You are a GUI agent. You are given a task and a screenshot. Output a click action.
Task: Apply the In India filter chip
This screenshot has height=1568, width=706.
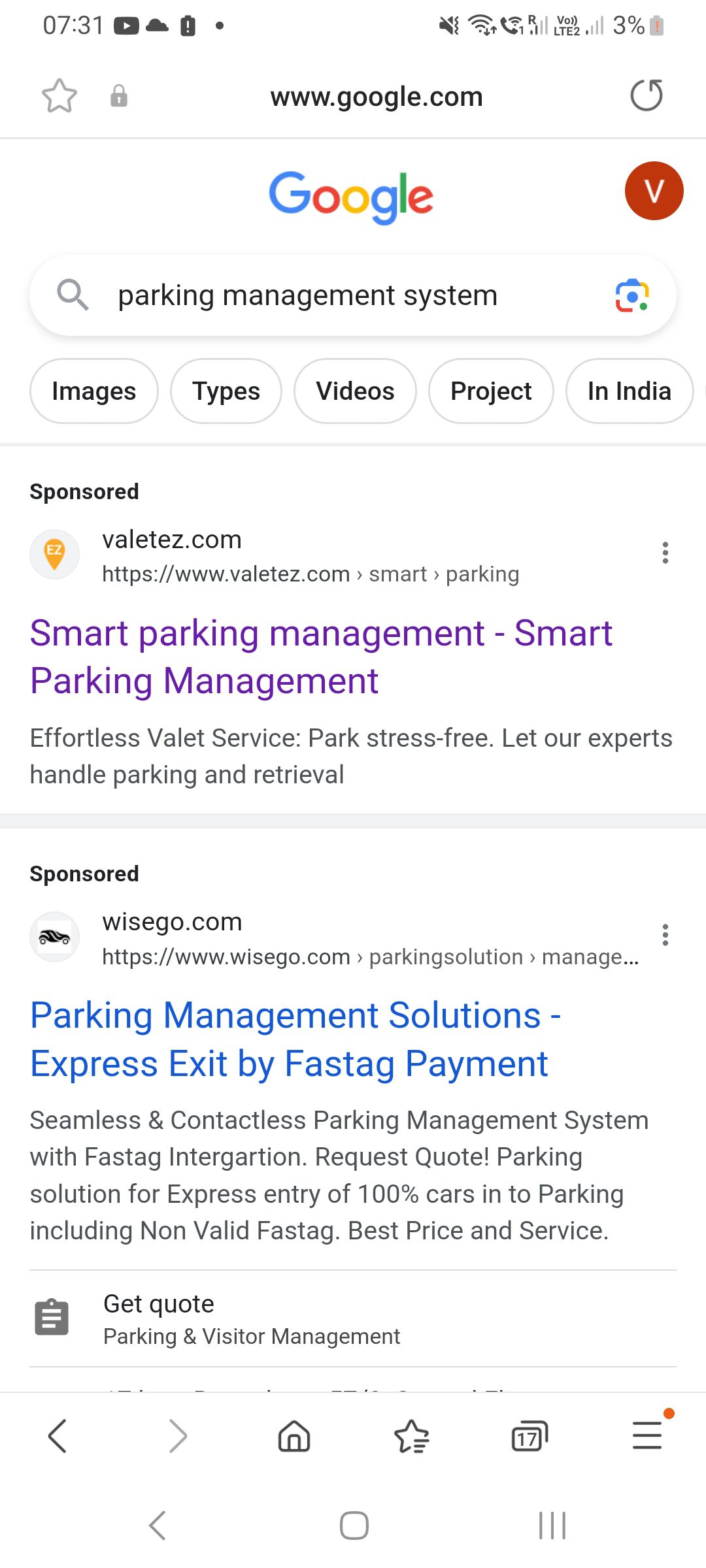[x=629, y=391]
